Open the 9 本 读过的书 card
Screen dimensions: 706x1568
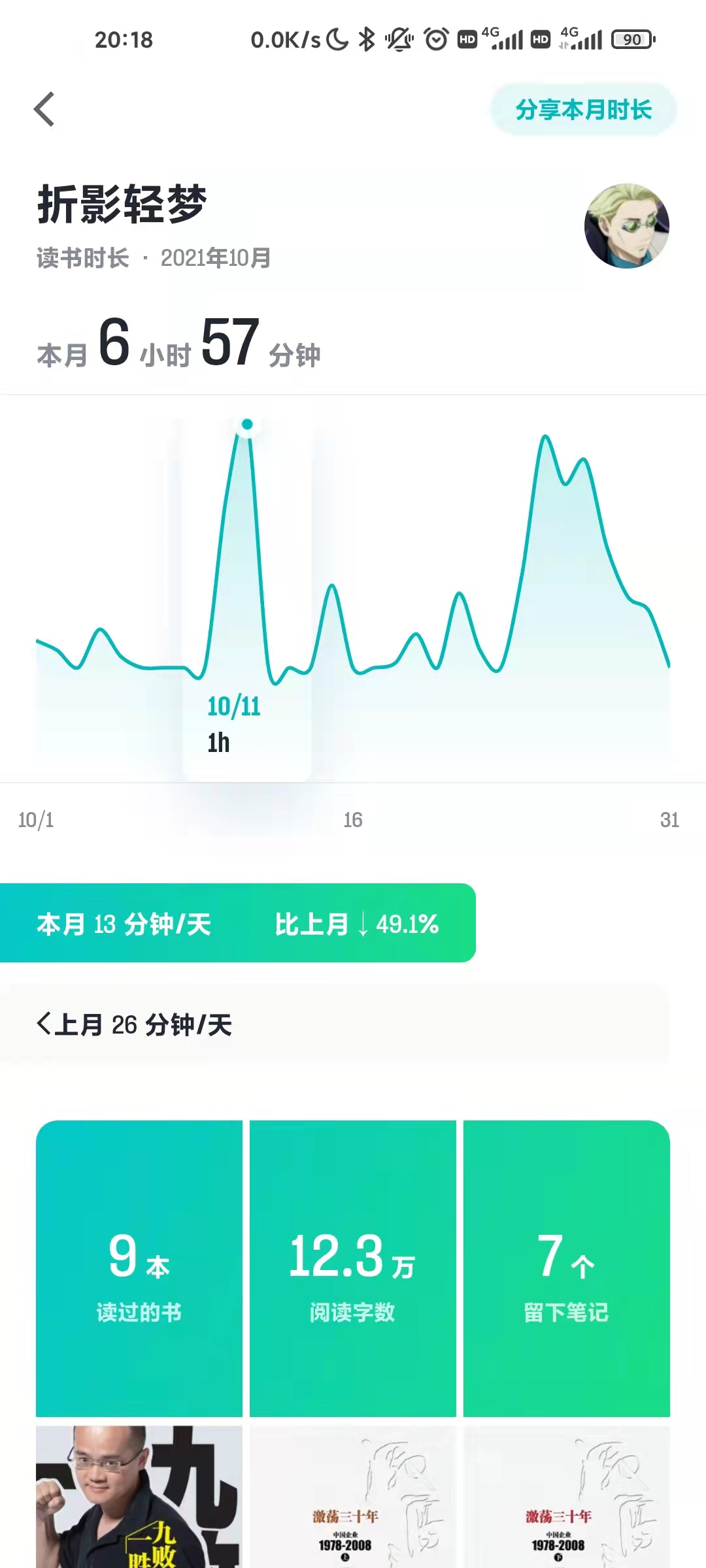(x=139, y=1268)
